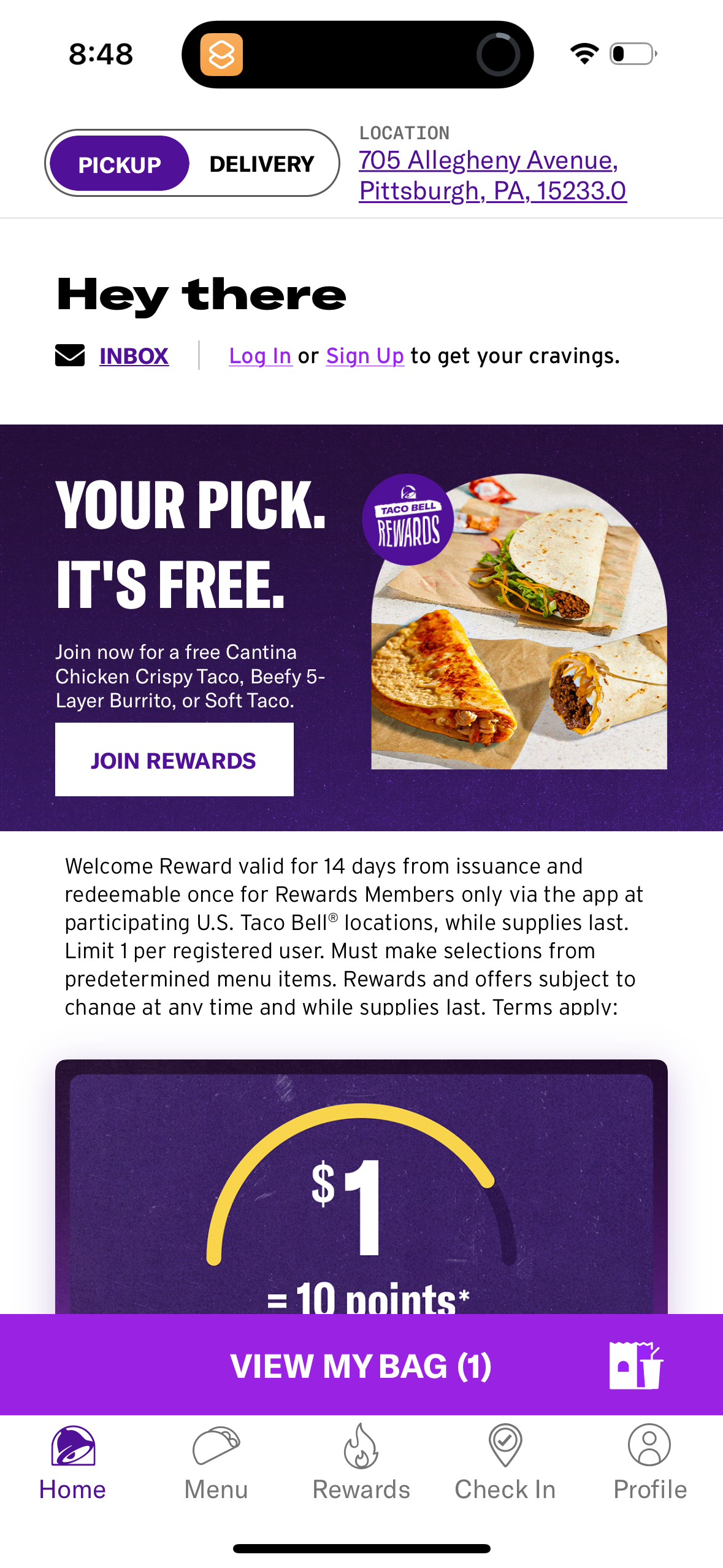The image size is (723, 1568).
Task: Open the Inbox envelope icon
Action: point(69,356)
